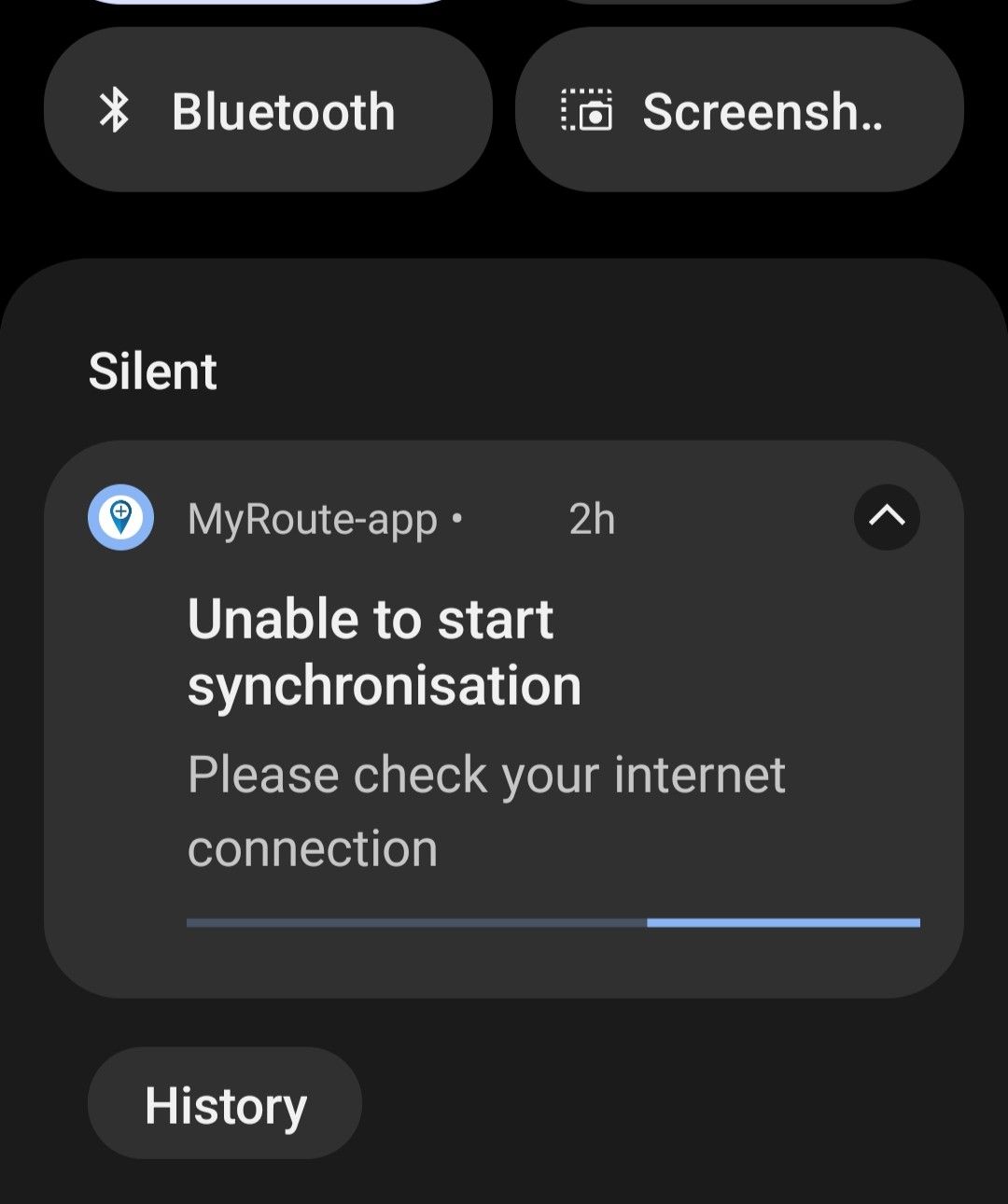
Task: Tap the '2h' timestamp on the notification
Action: (592, 519)
